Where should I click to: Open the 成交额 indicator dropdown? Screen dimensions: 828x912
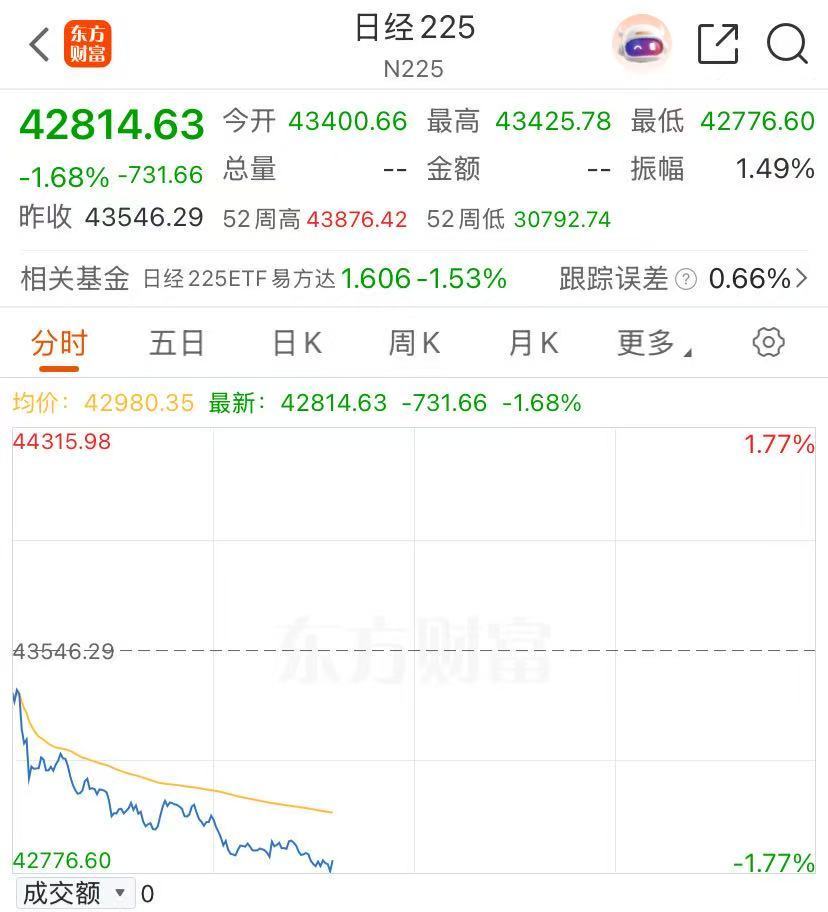[76, 892]
